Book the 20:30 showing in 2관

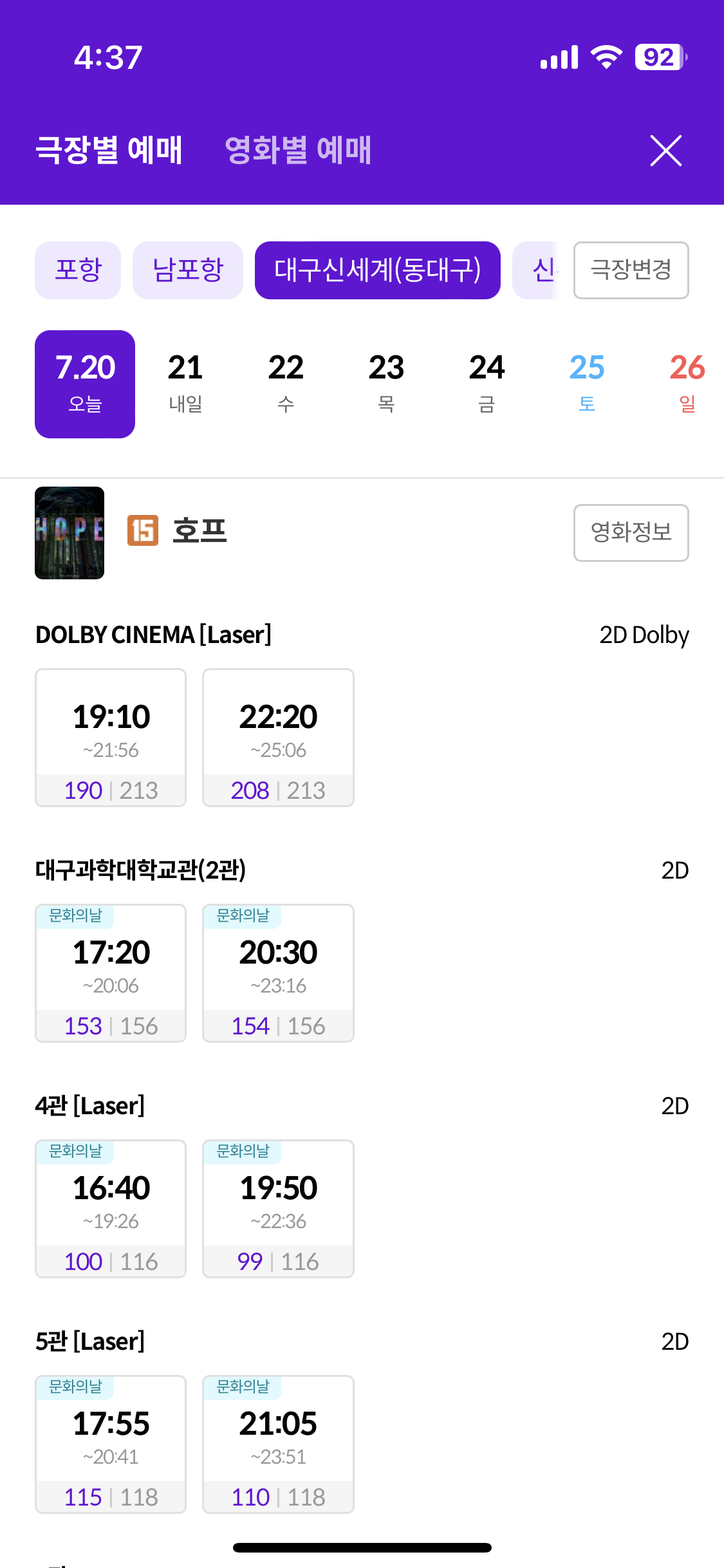click(x=278, y=973)
